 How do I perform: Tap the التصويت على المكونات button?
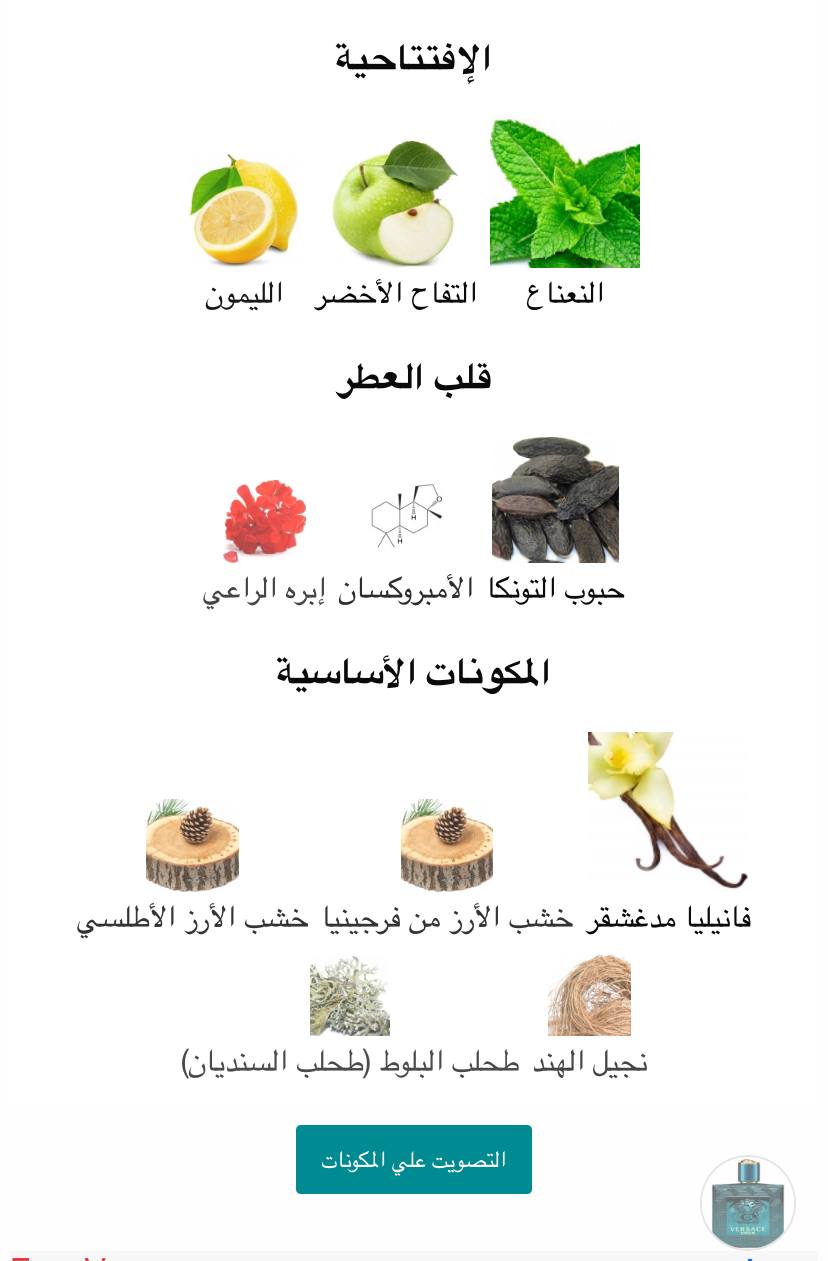(413, 1159)
